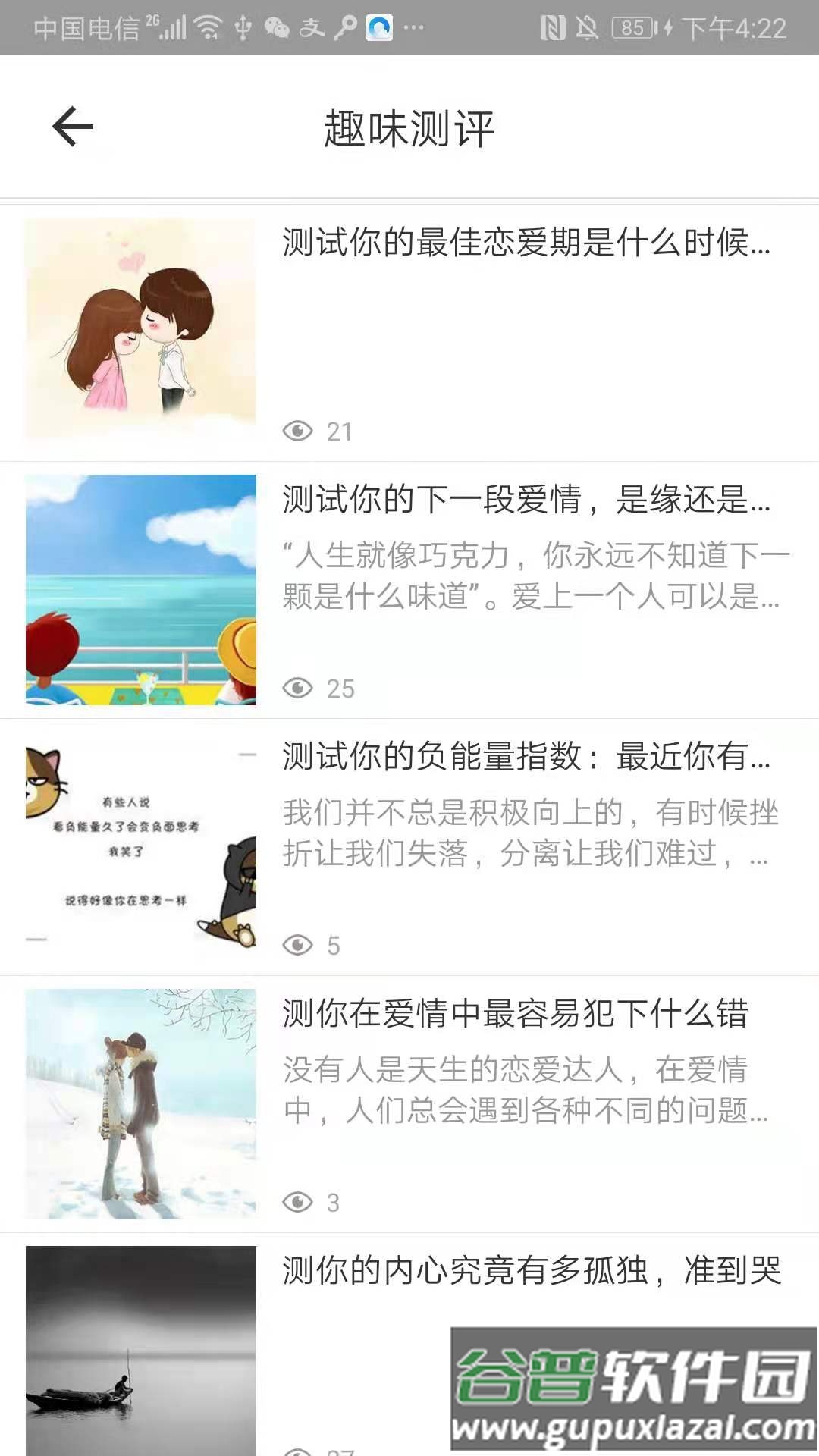
Task: Tap the ellipsis overflow icon in the status bar
Action: tap(412, 29)
